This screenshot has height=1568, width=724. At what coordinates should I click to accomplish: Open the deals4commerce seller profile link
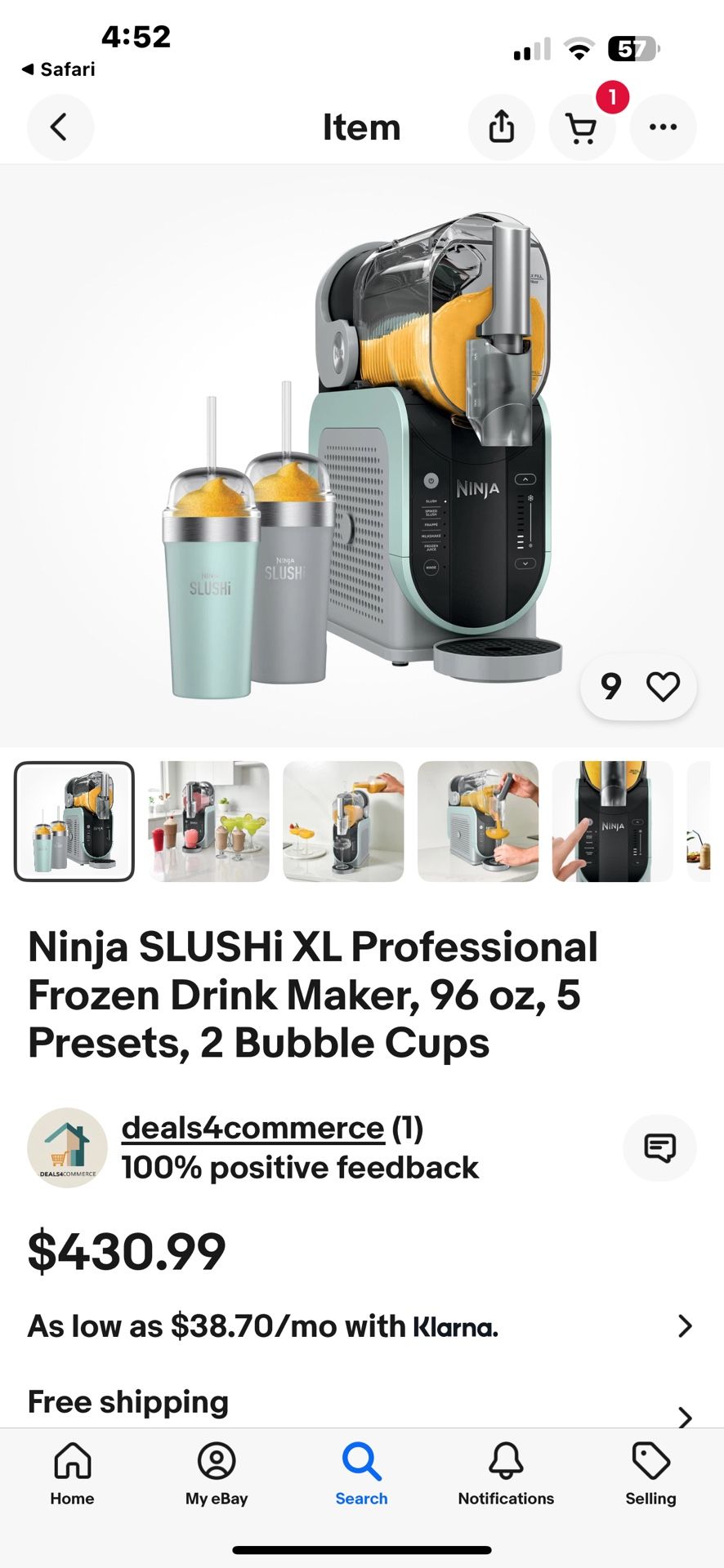[x=253, y=1127]
